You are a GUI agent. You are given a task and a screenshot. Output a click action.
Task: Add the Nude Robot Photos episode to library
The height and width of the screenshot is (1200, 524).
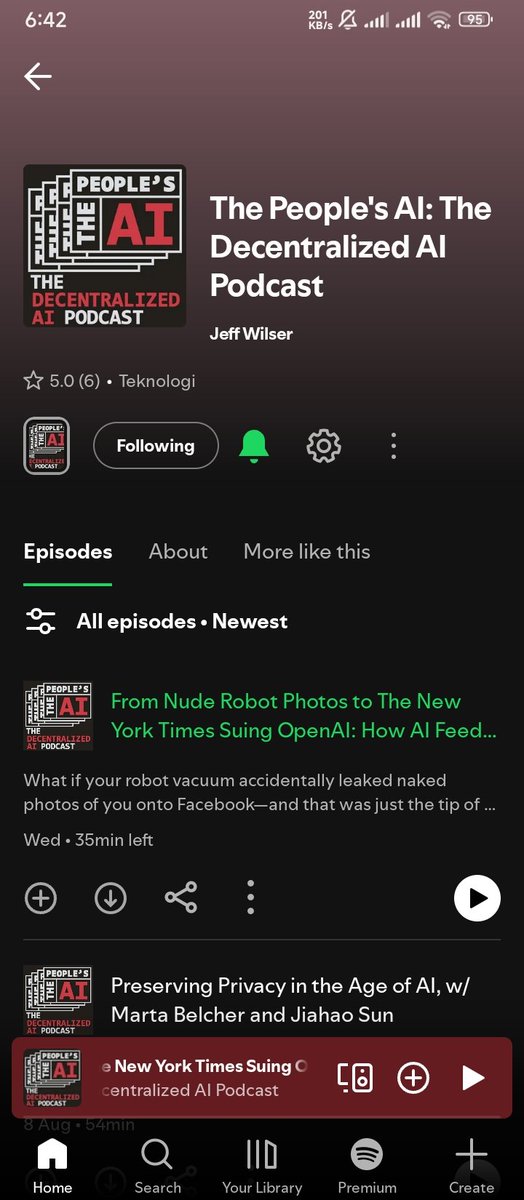pos(41,898)
